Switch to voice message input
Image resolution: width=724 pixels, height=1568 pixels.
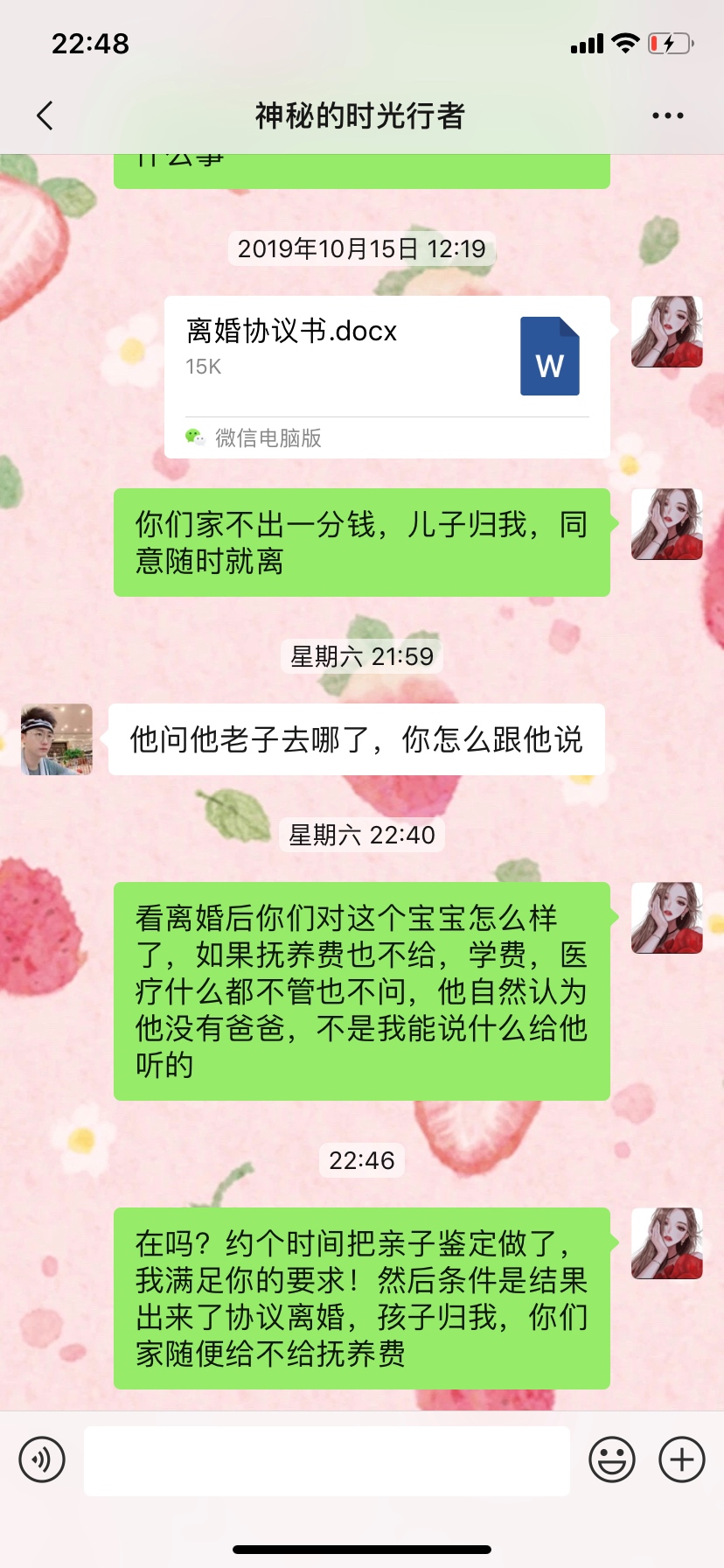pyautogui.click(x=42, y=1459)
